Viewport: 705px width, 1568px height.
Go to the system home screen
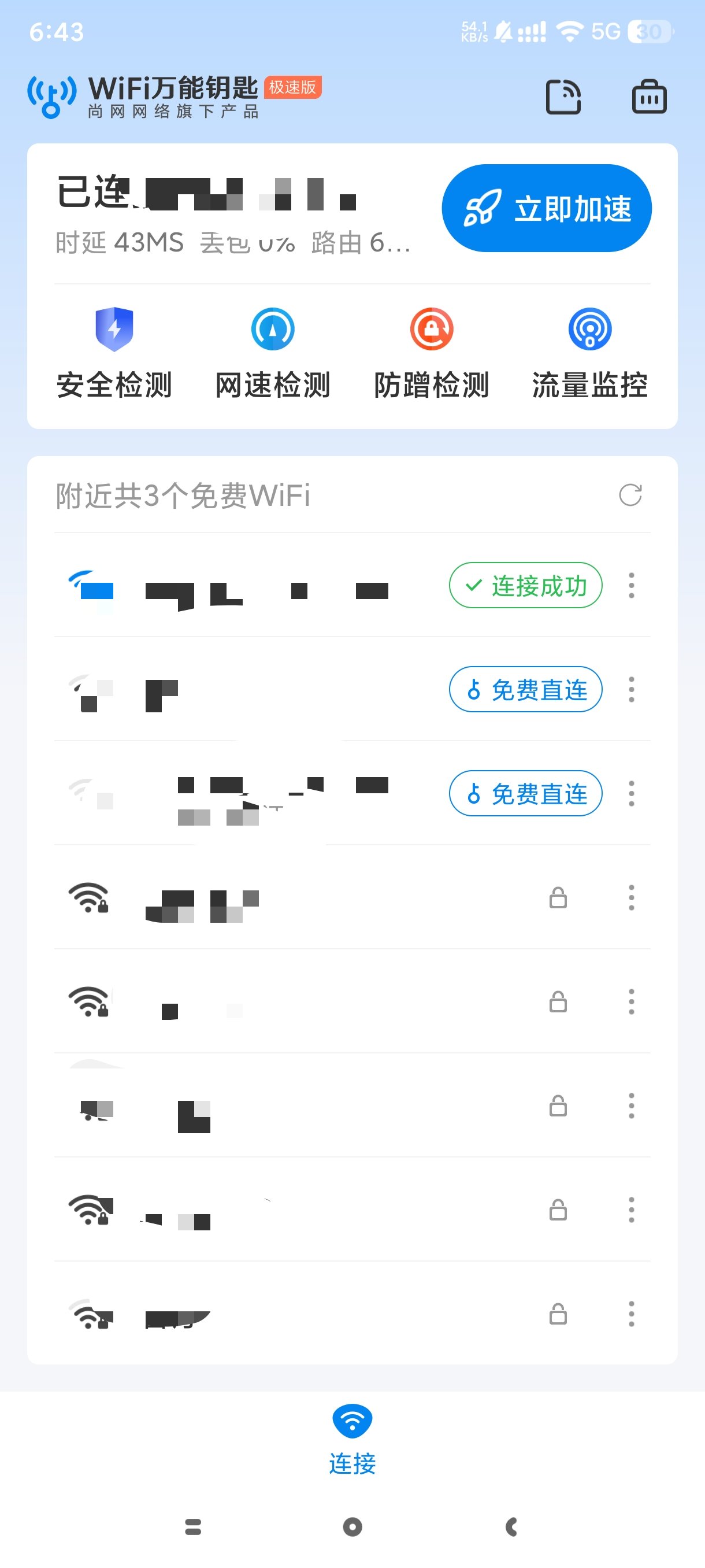click(352, 1526)
